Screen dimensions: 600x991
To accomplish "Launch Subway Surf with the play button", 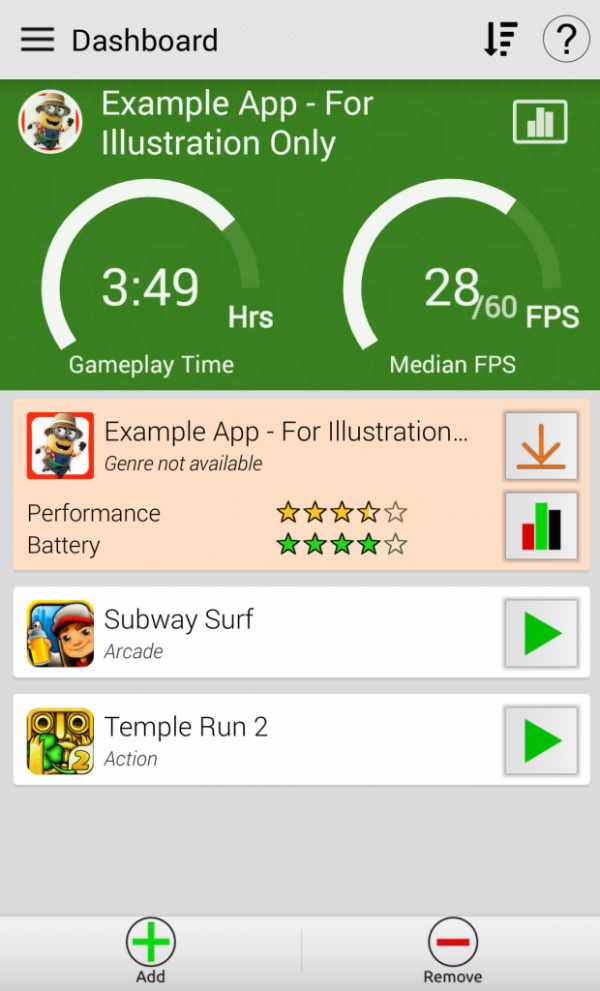I will (x=541, y=633).
